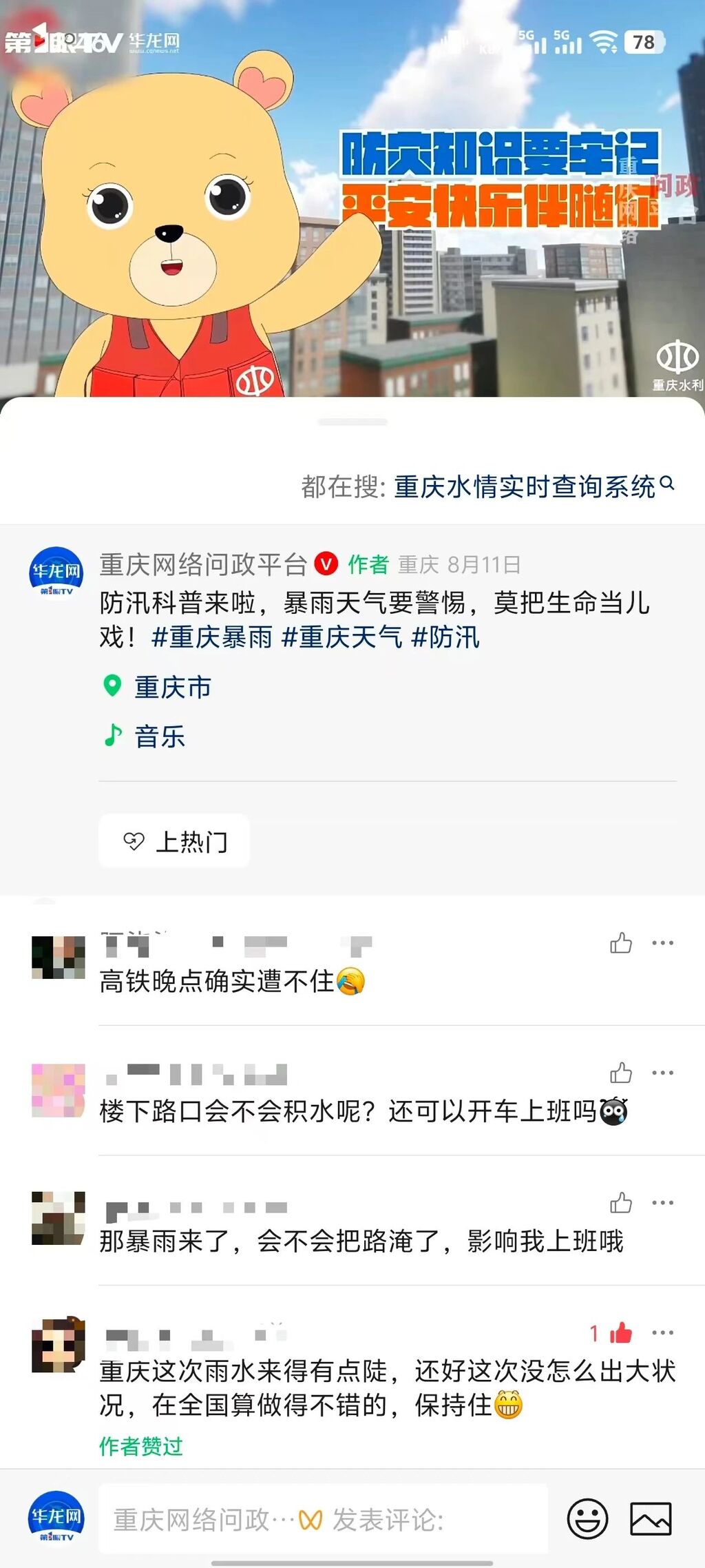Open hashtag #重庆天气
This screenshot has width=705, height=1568.
[341, 637]
